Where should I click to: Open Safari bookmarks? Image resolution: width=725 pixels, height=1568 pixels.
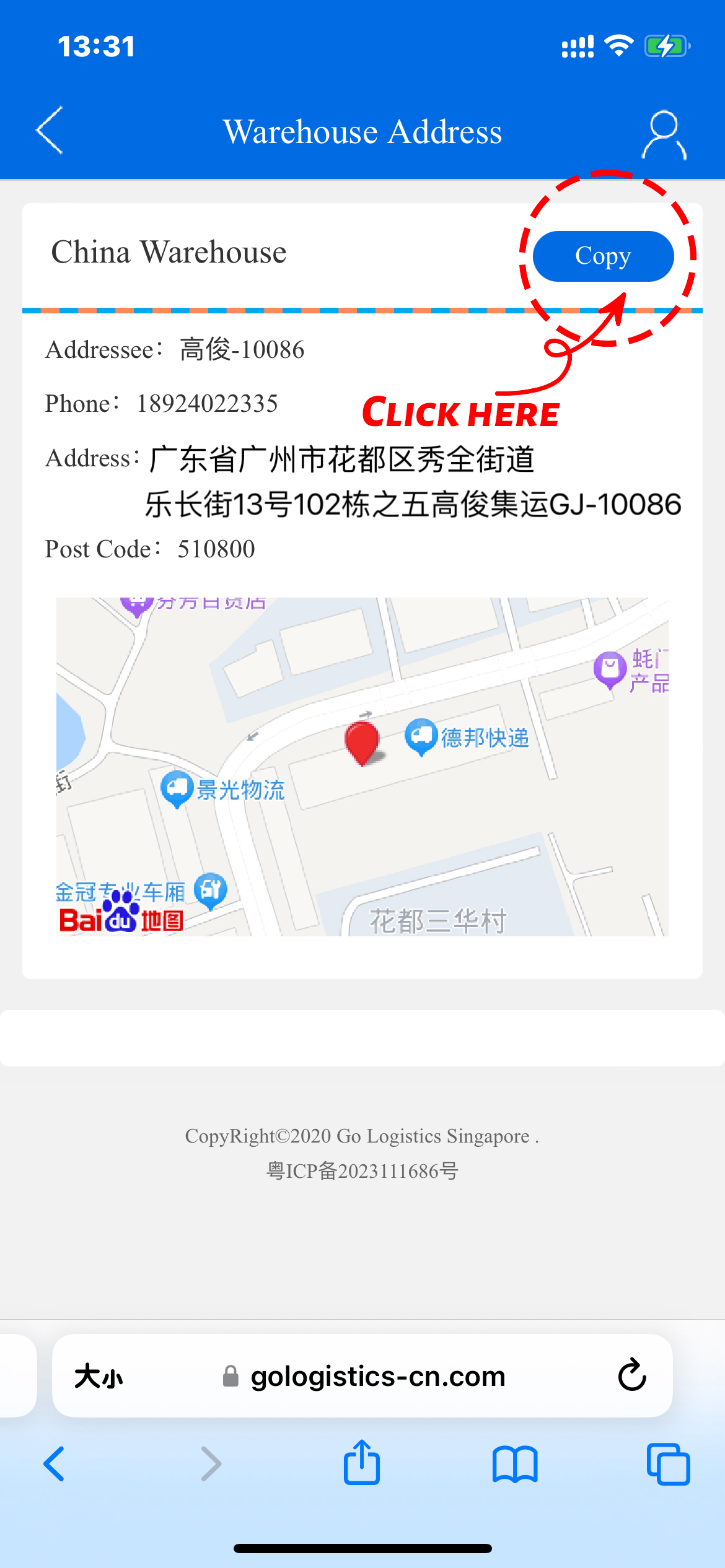515,1464
